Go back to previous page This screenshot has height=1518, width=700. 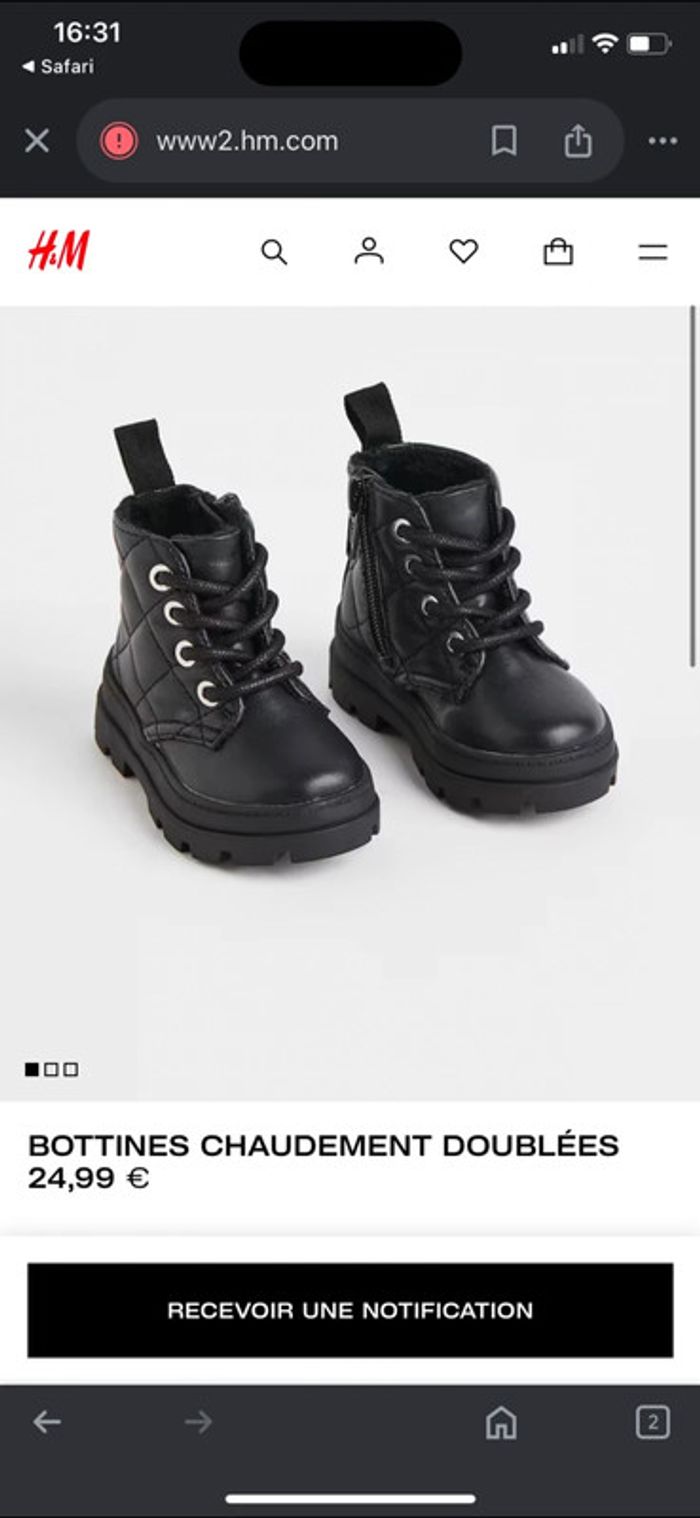click(47, 1421)
